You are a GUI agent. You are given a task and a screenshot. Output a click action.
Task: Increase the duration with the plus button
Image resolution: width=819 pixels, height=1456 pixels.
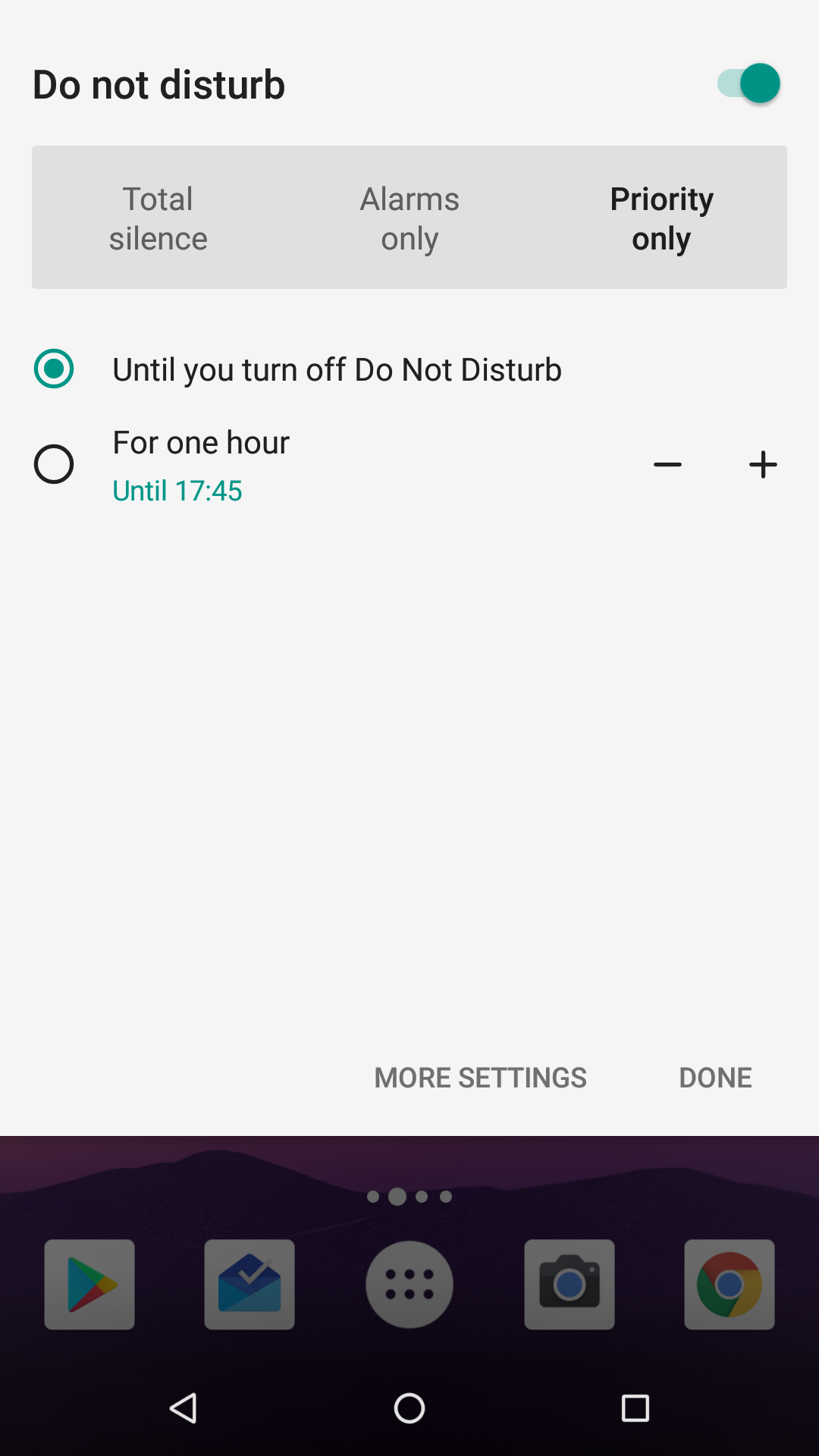(763, 464)
